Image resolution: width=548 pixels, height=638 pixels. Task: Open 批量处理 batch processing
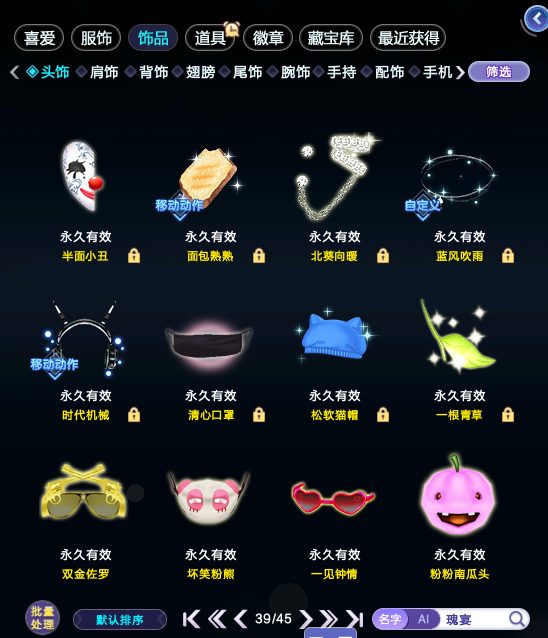coord(42,618)
